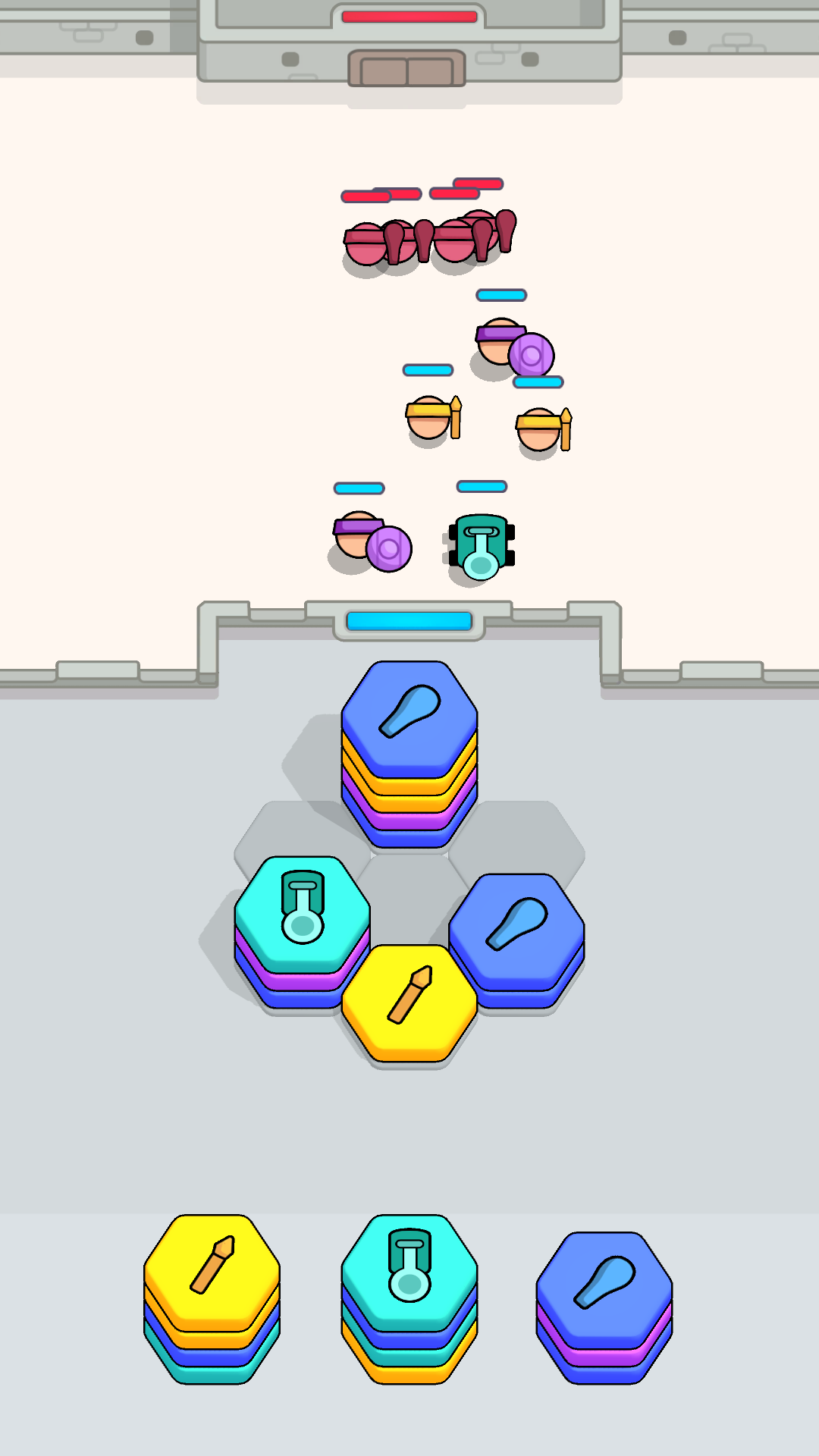Tap the single yellow brush tile on the board
819x1456 pixels.
(x=409, y=1001)
